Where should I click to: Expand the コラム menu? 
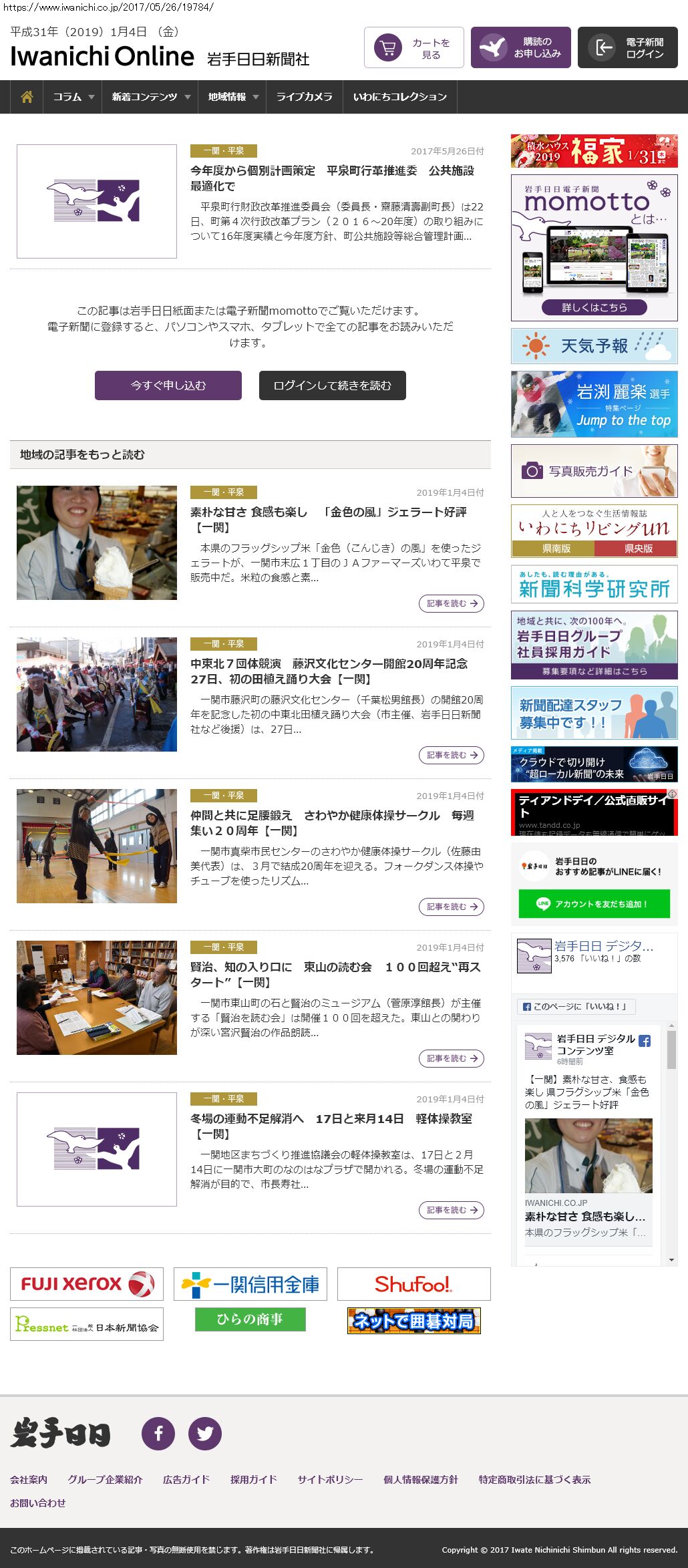pos(73,97)
